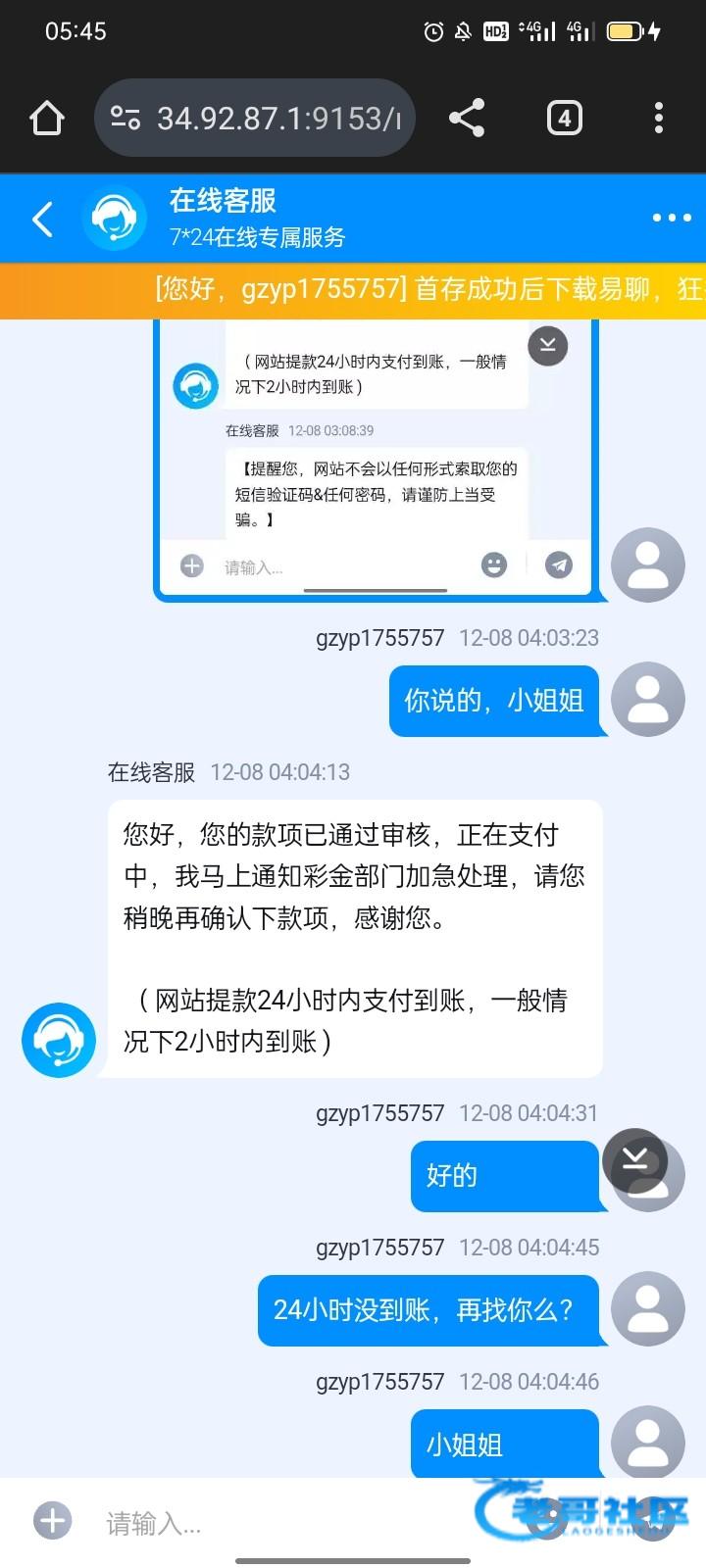Tap the plus icon to attach
This screenshot has height=1568, width=706.
point(53,1521)
